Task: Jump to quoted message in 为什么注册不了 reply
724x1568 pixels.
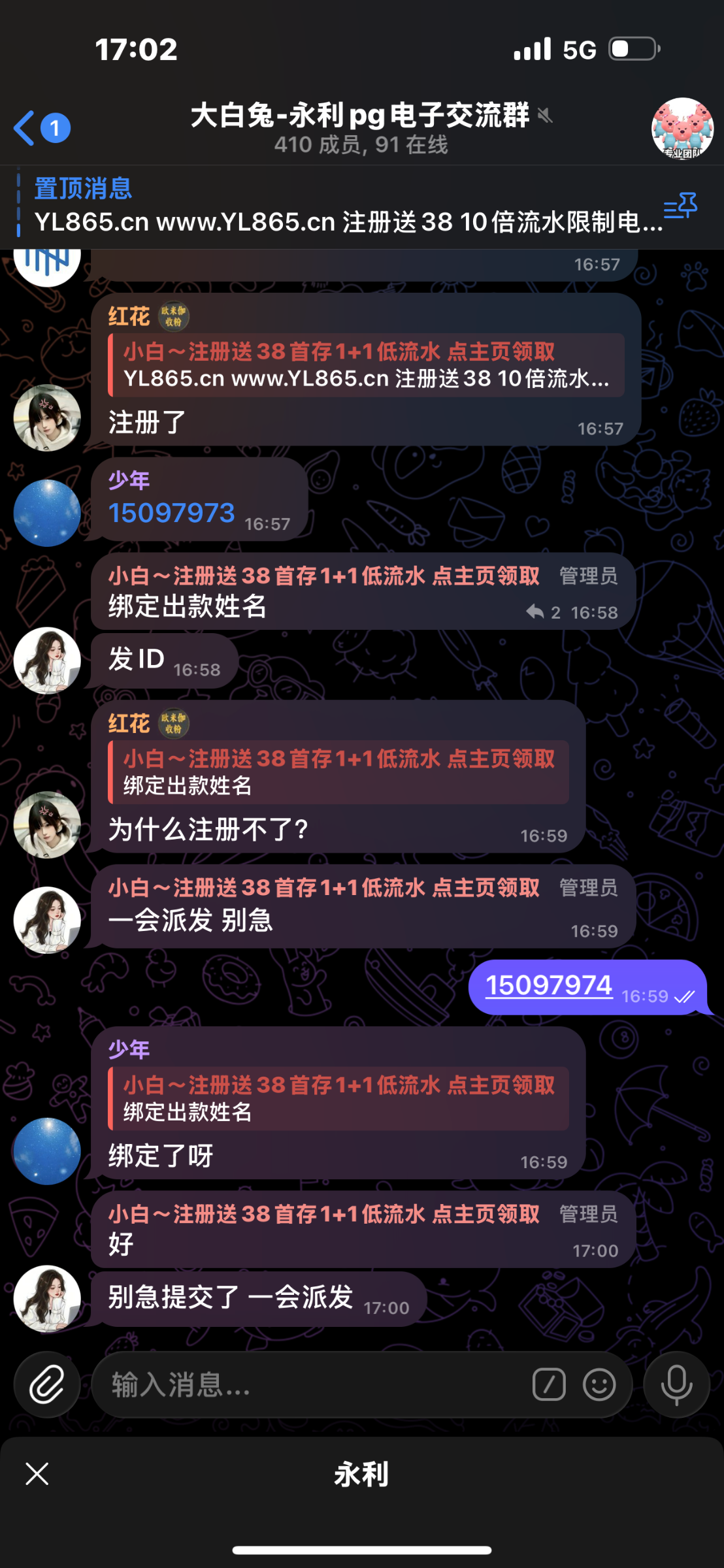Action: pyautogui.click(x=338, y=772)
